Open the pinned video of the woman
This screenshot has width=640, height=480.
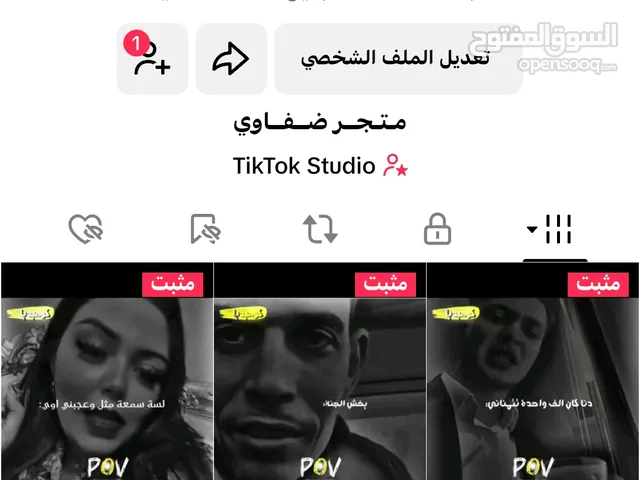point(106,380)
